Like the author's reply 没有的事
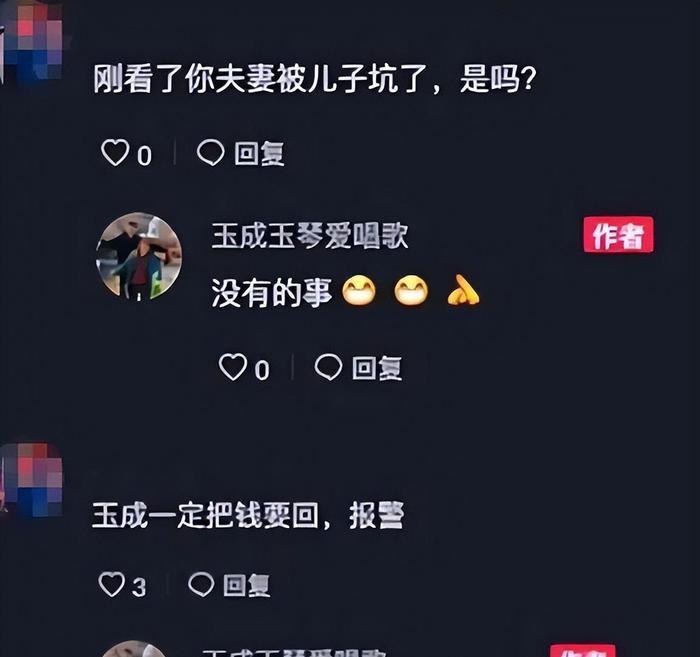 (x=233, y=368)
